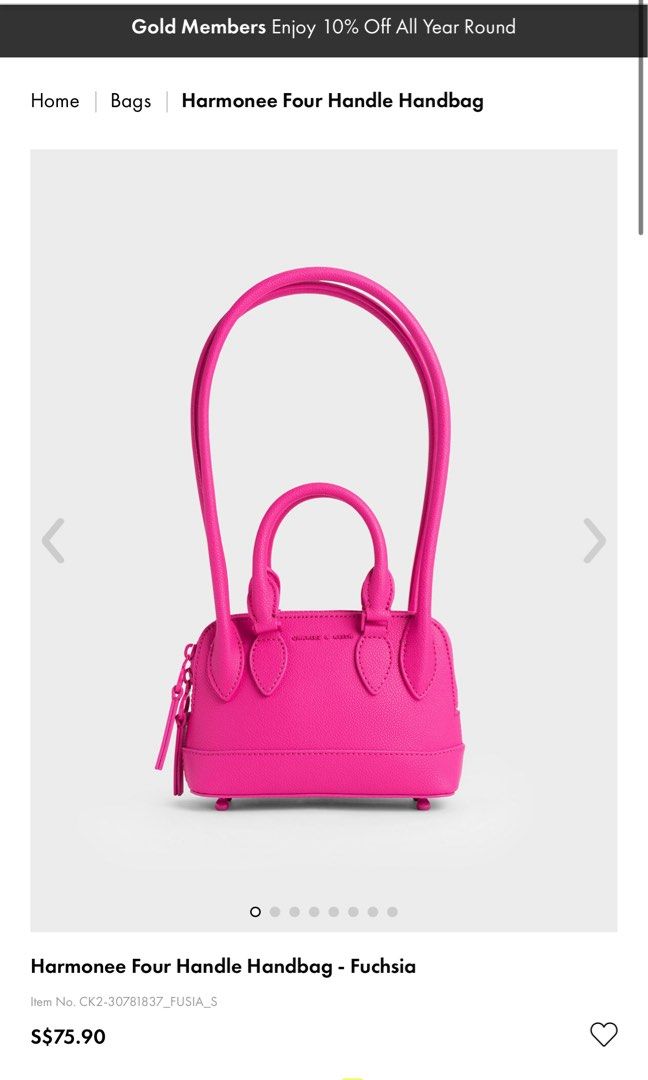
Task: Show the previous product photo
Action: click(x=53, y=541)
